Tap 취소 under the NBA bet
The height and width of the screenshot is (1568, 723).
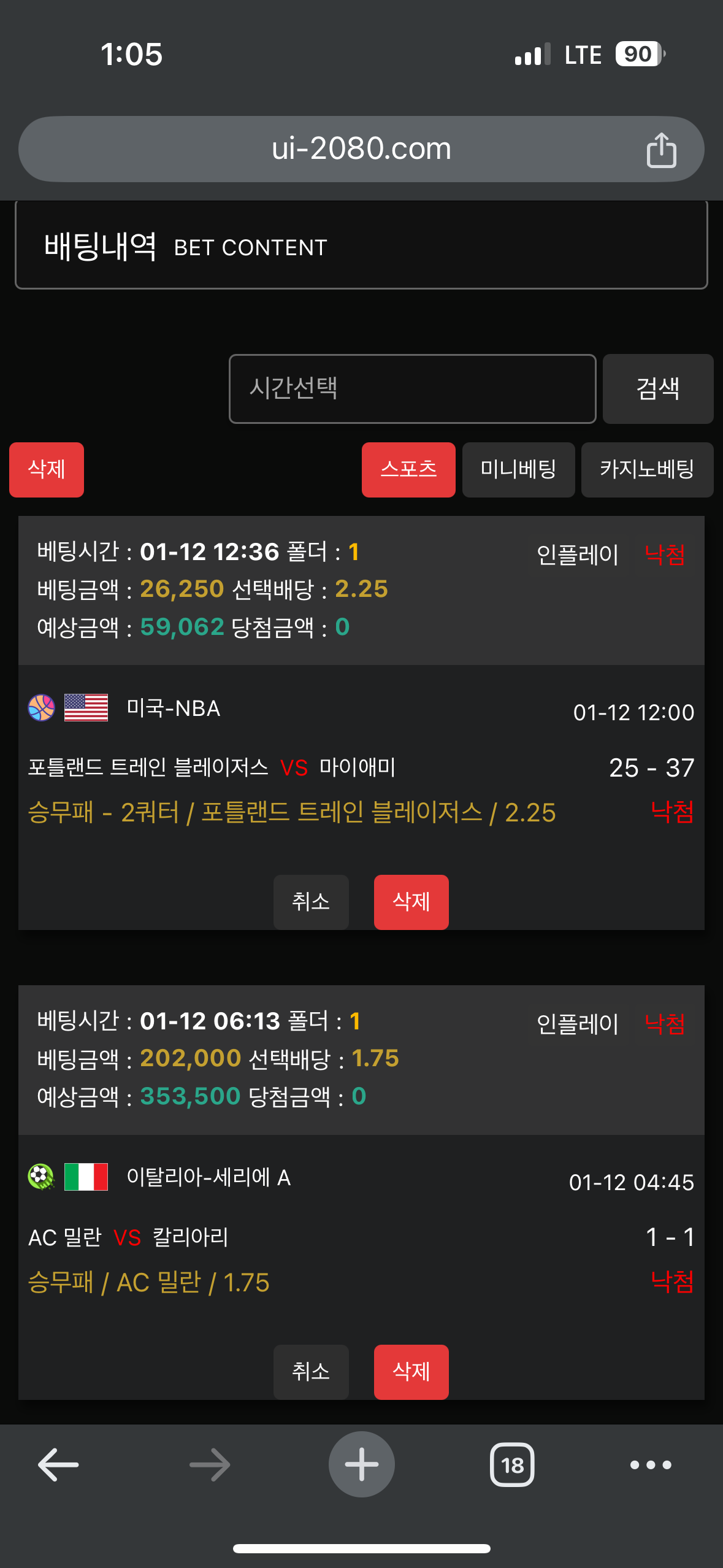(x=311, y=902)
